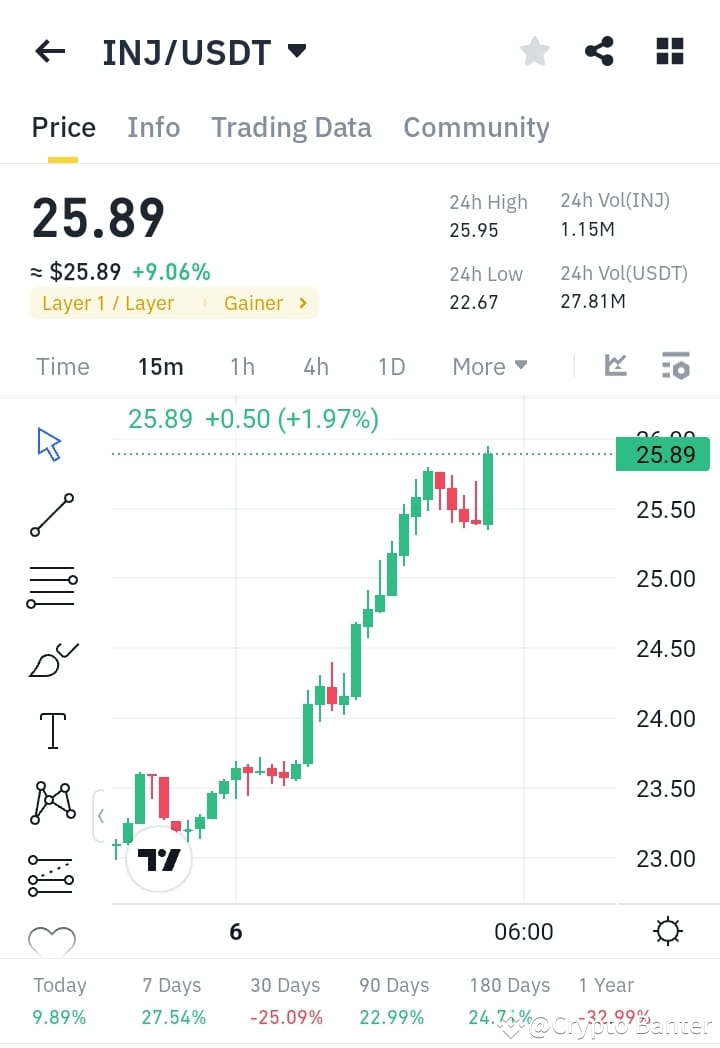720x1048 pixels.
Task: Select the cursor selection tool
Action: click(x=48, y=442)
